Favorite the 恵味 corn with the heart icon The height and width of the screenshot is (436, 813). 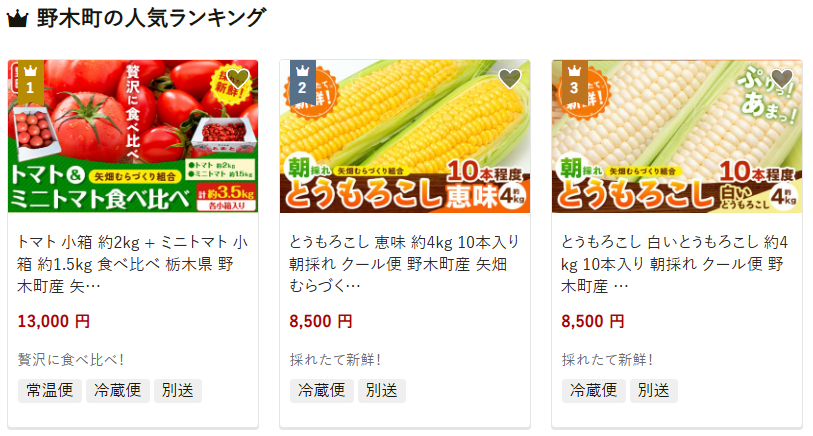(510, 79)
